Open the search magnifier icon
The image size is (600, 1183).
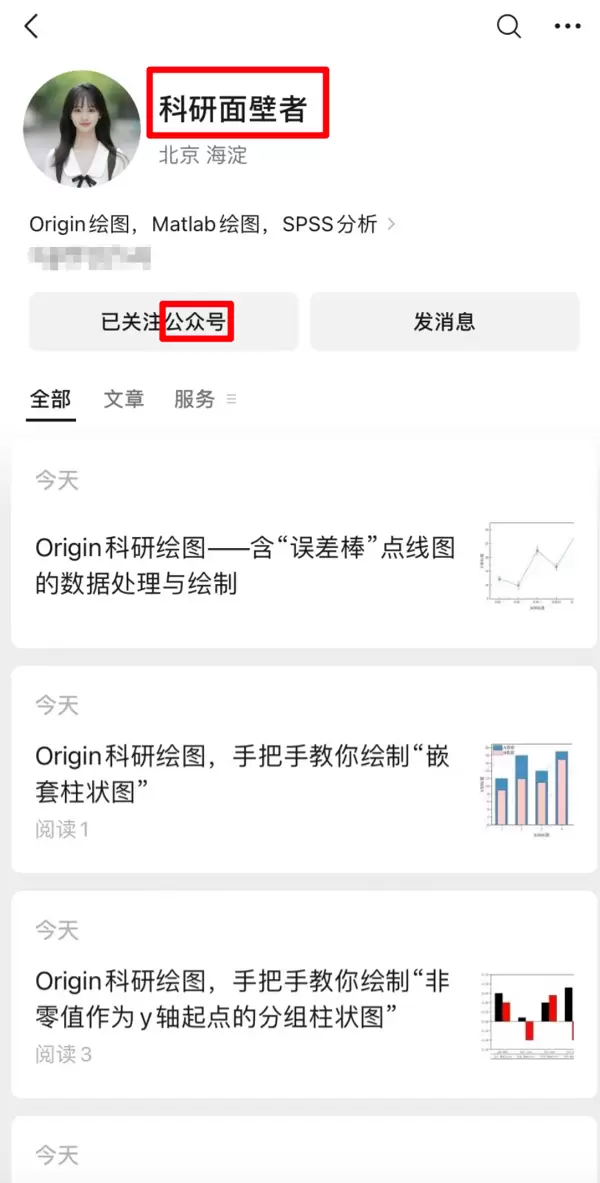[x=509, y=27]
